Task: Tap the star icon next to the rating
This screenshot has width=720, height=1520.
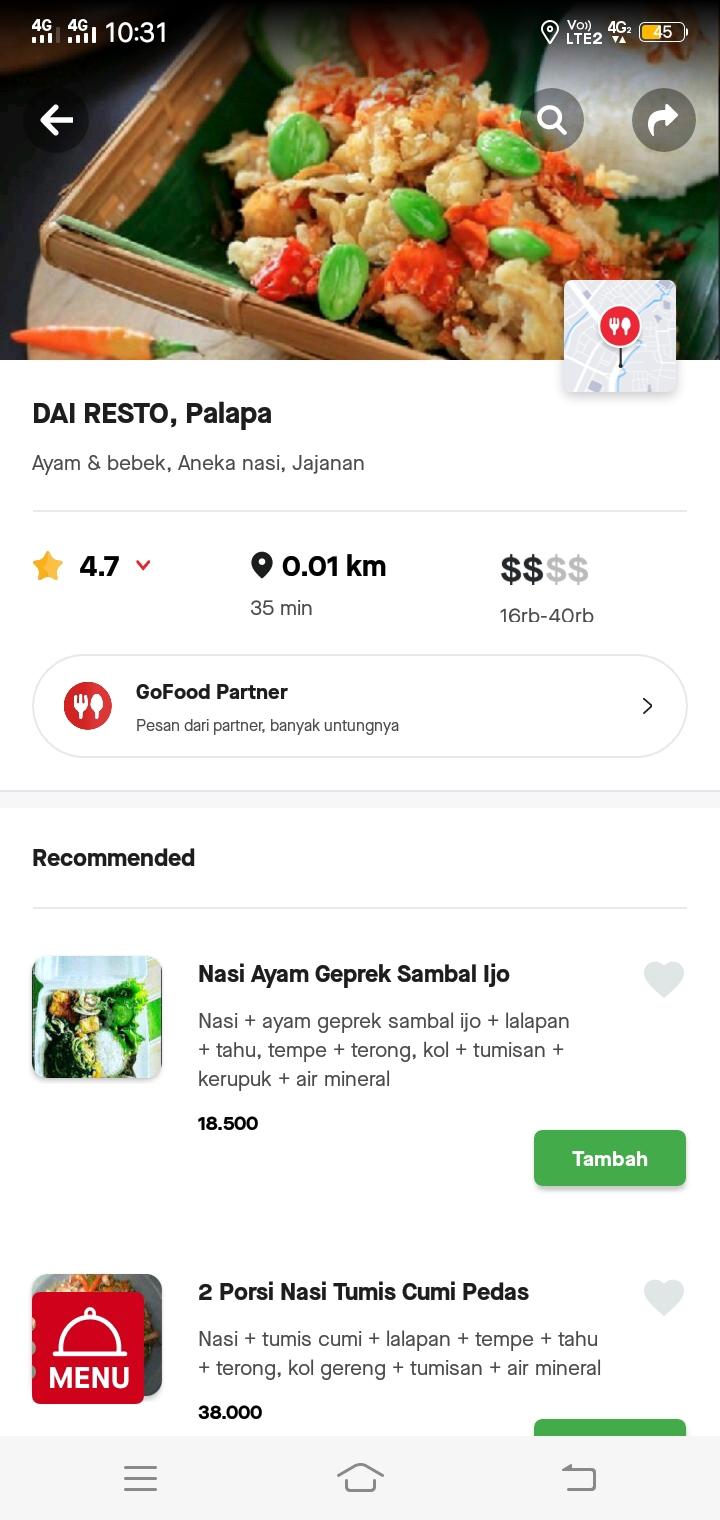Action: pyautogui.click(x=47, y=564)
